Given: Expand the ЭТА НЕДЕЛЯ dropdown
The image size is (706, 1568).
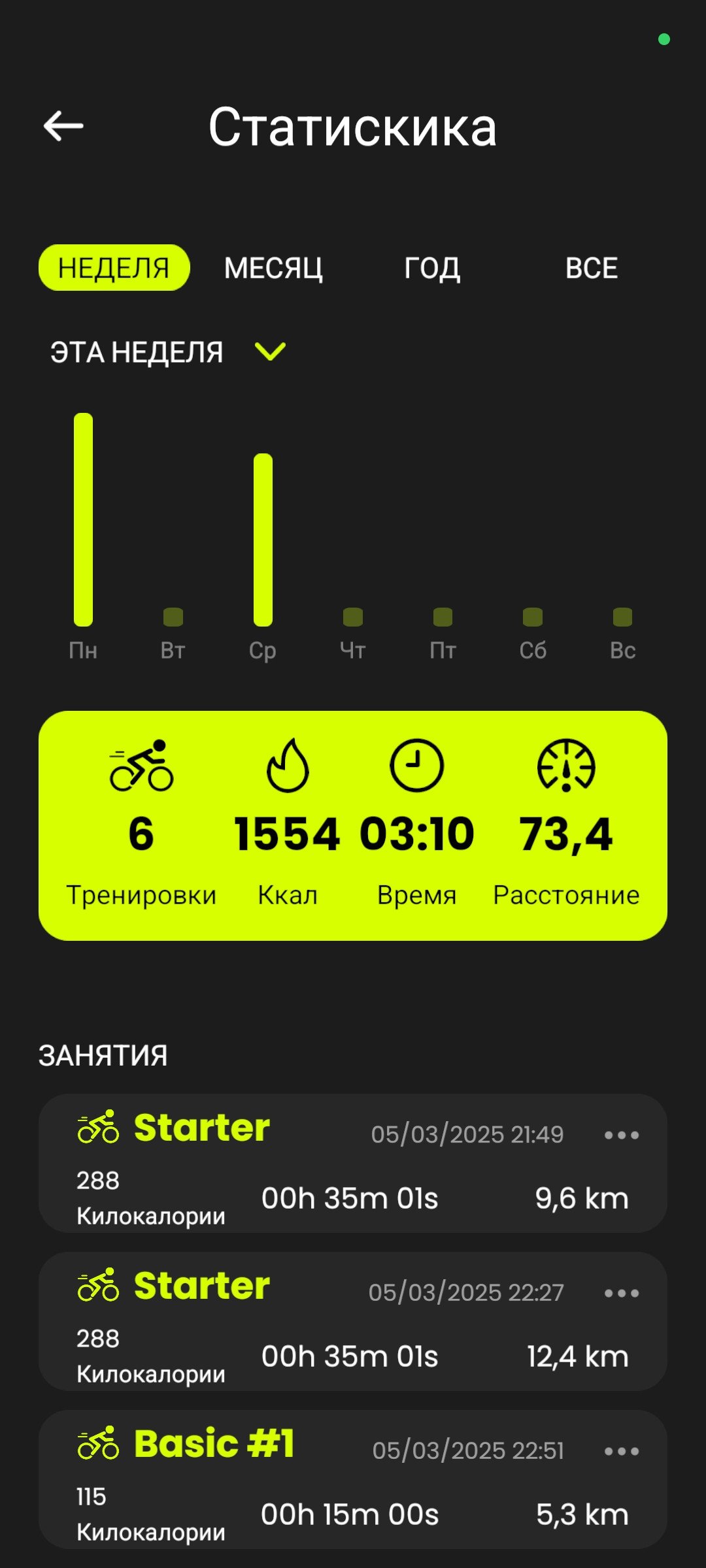Looking at the screenshot, I should click(168, 352).
